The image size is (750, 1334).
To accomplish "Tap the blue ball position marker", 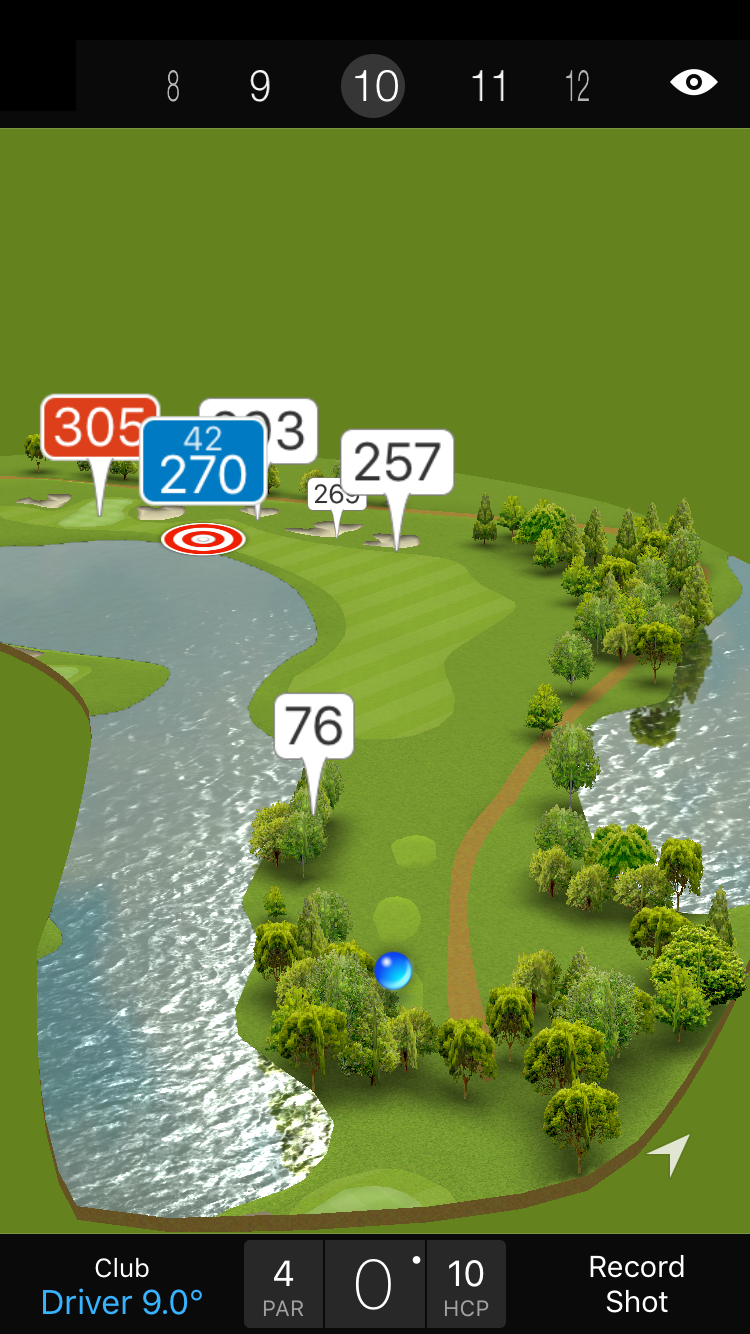I will point(393,970).
